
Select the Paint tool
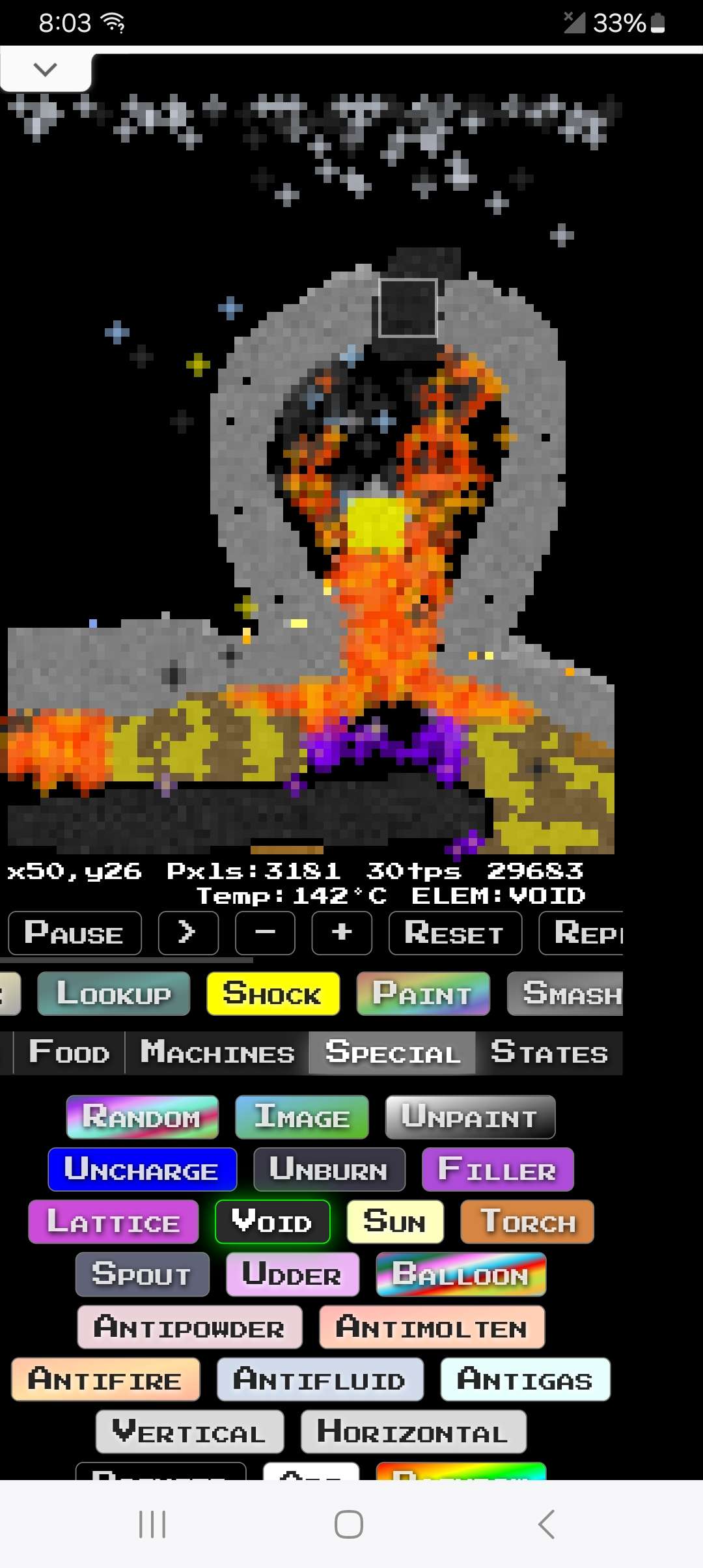(x=423, y=994)
